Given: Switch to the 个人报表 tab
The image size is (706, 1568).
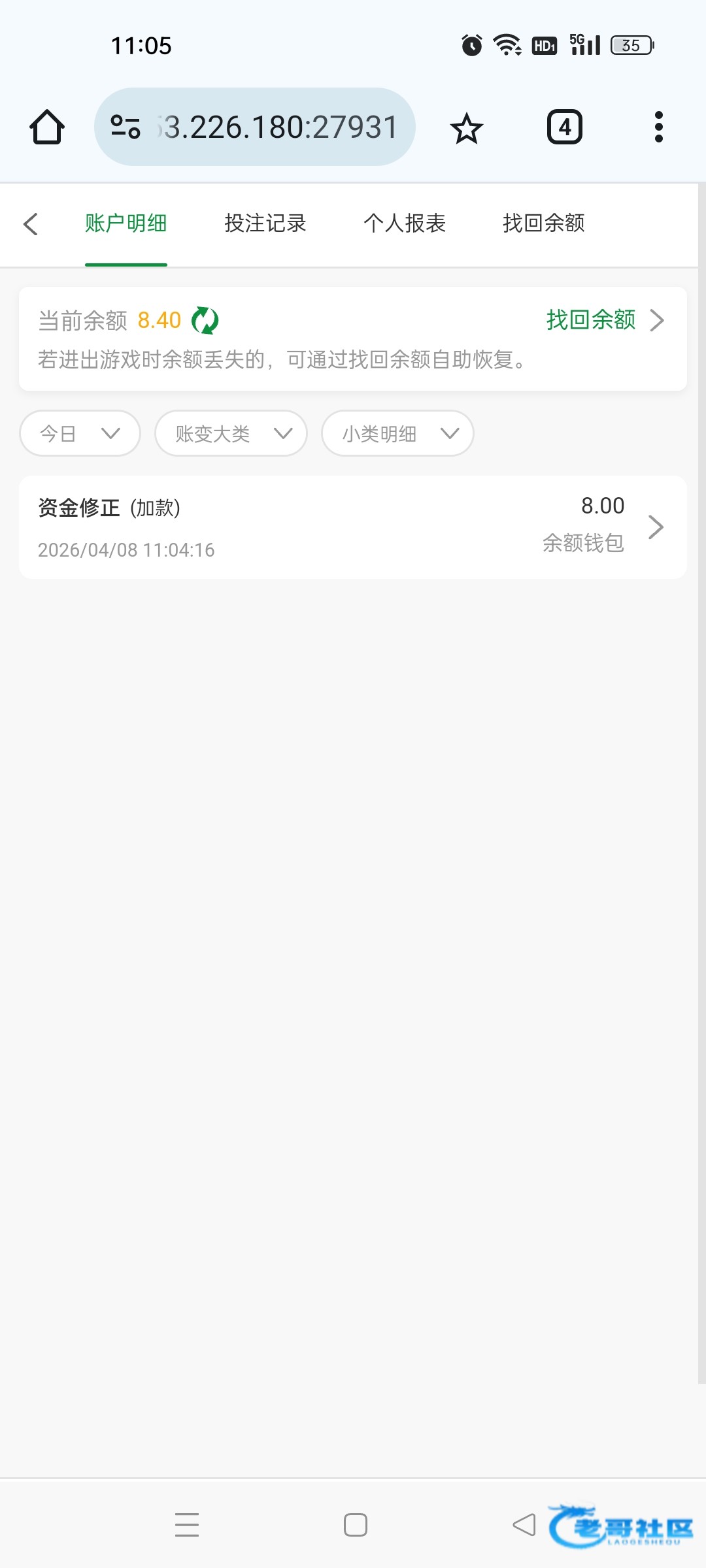Looking at the screenshot, I should pos(405,224).
